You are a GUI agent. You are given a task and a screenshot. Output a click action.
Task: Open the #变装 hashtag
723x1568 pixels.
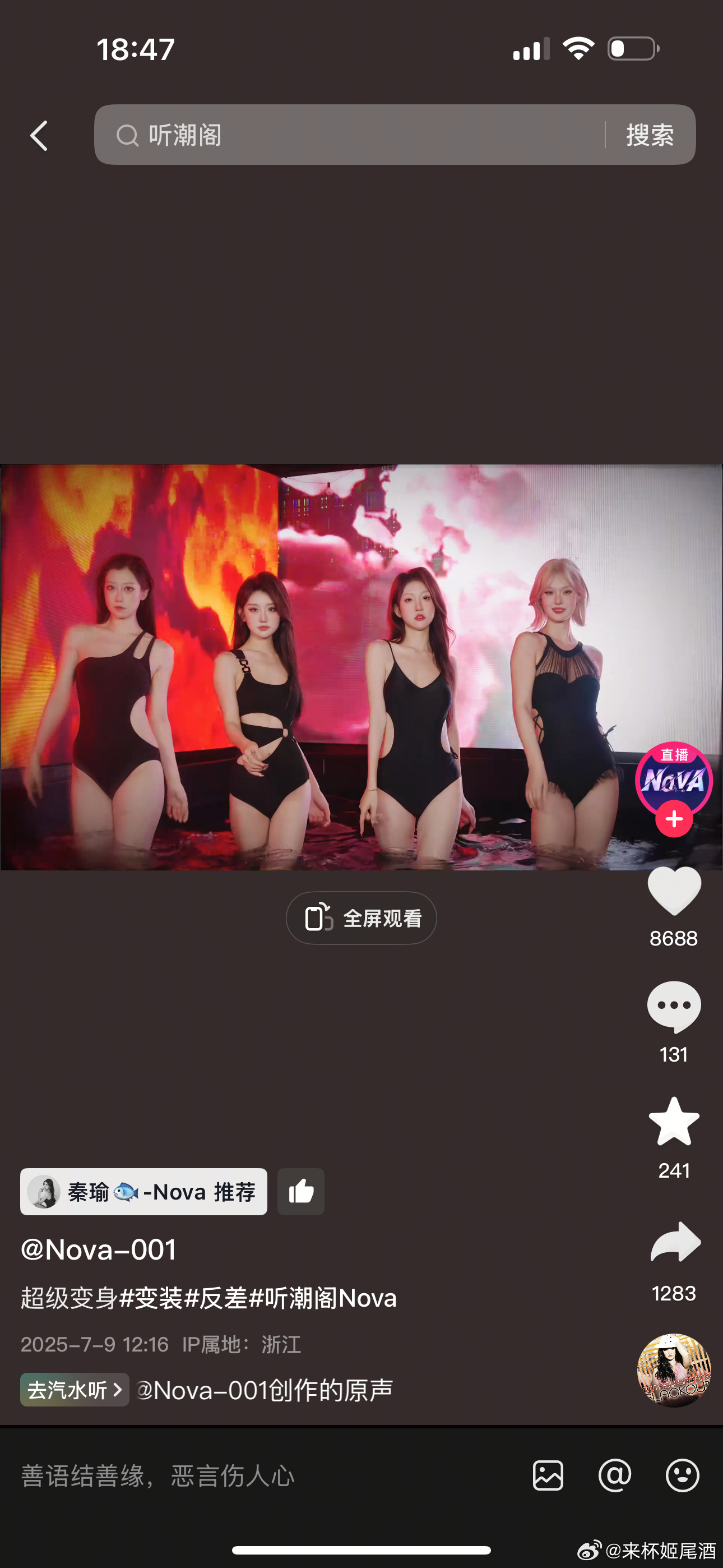(x=151, y=1298)
